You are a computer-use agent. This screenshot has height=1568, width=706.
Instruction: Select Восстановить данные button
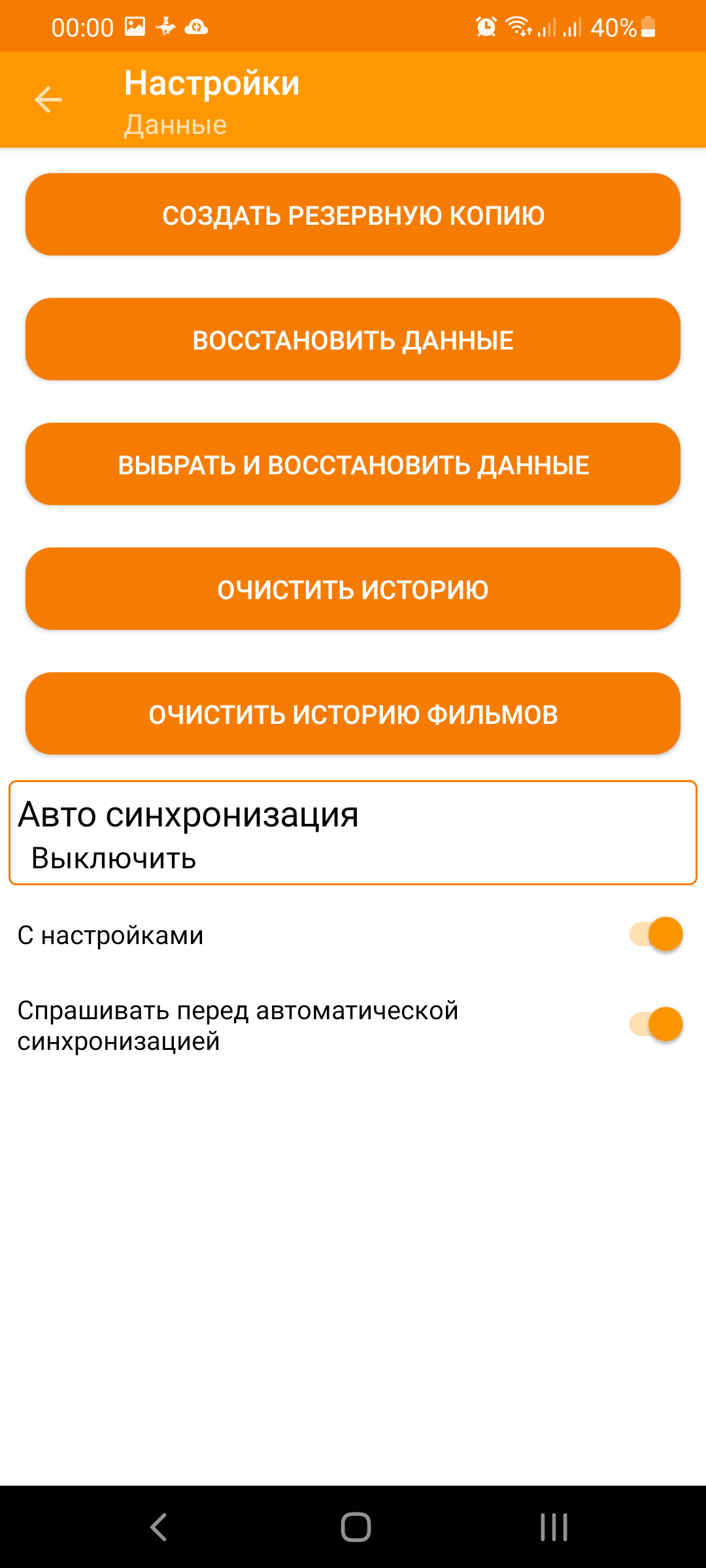(x=353, y=339)
